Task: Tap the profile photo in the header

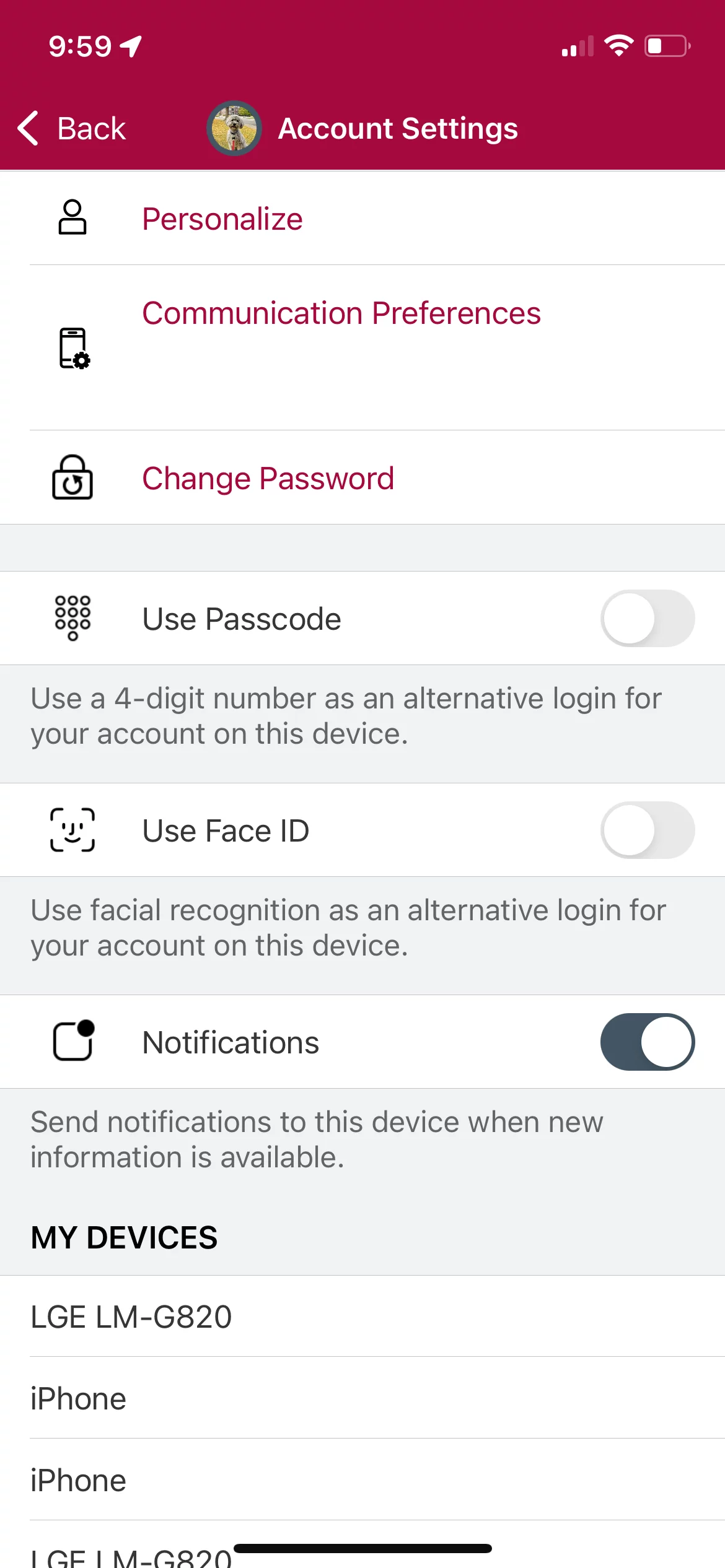Action: point(234,128)
